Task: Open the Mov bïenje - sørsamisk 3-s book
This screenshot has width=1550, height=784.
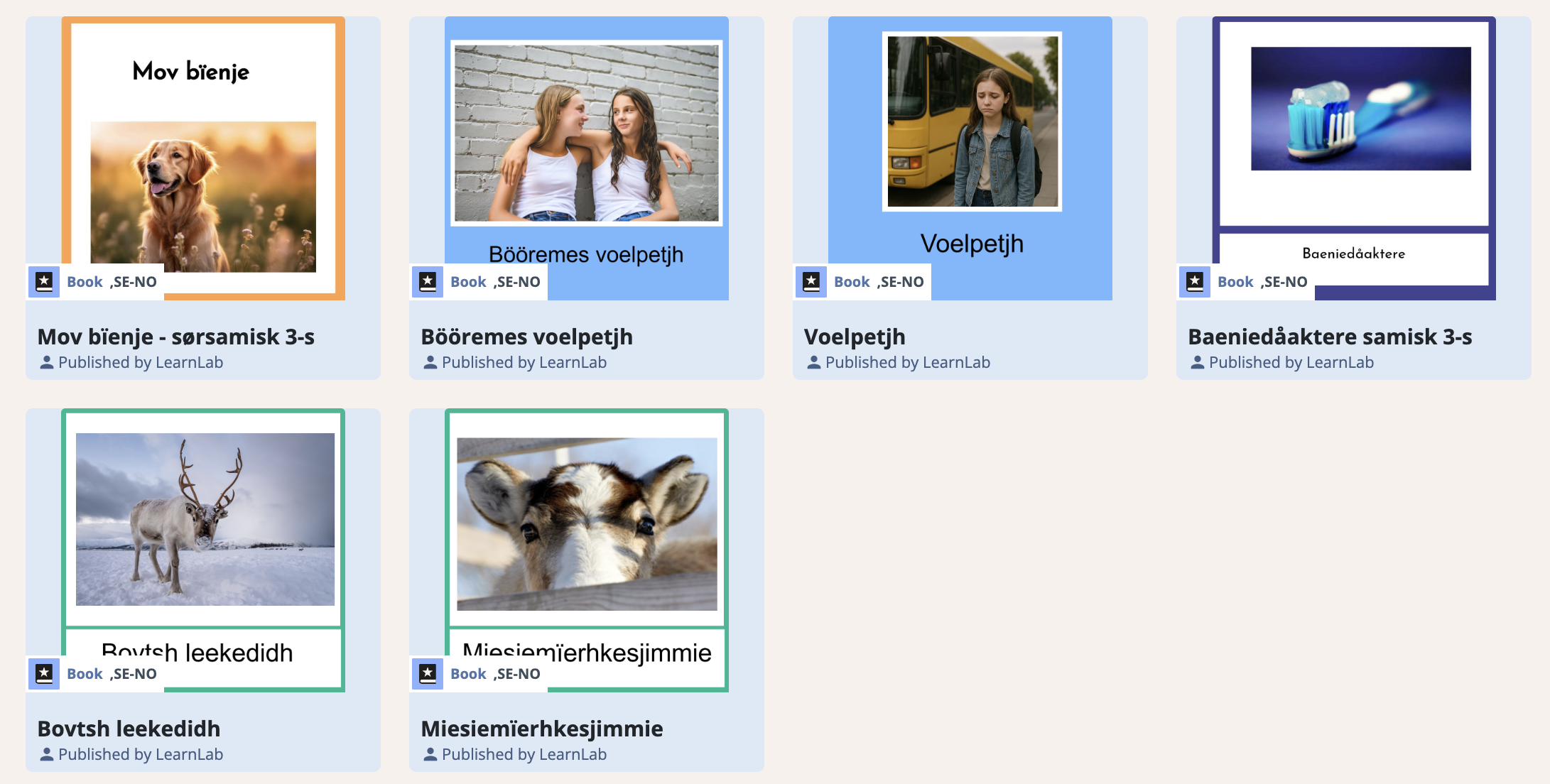Action: pyautogui.click(x=175, y=337)
